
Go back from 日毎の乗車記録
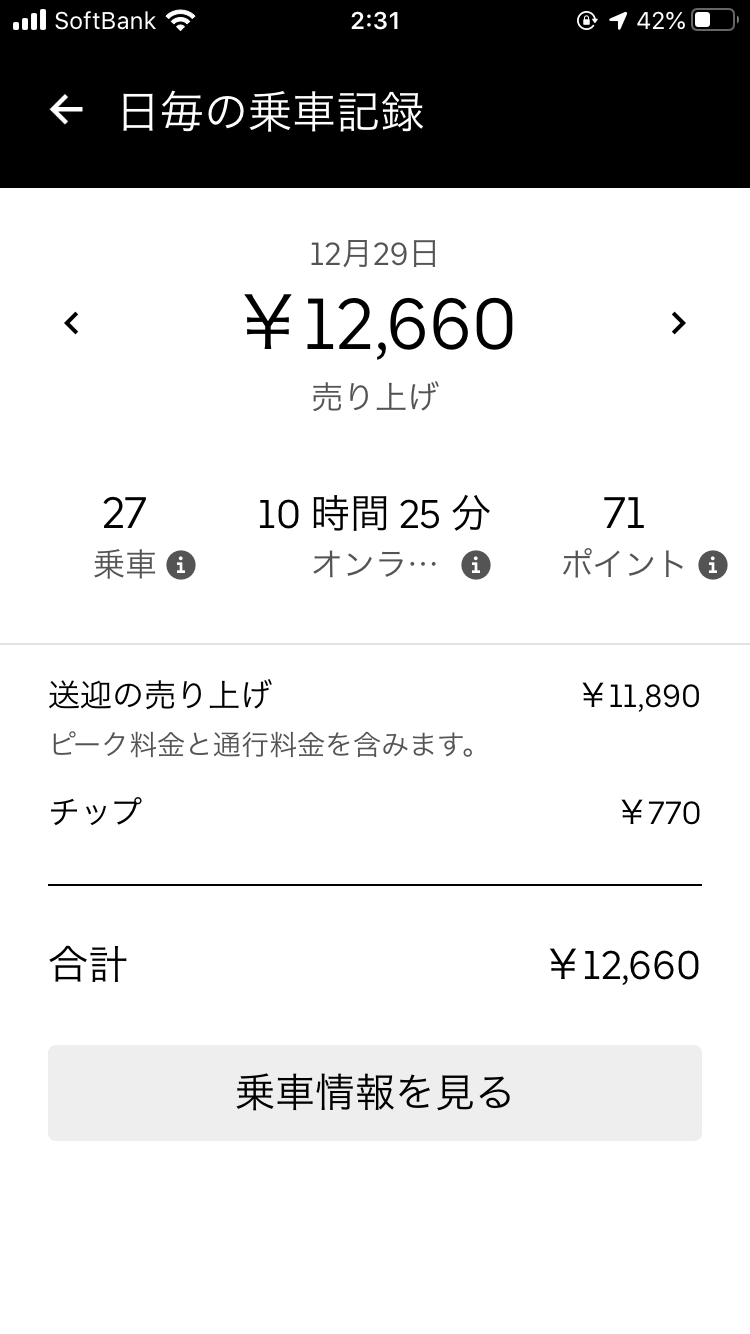click(x=66, y=110)
